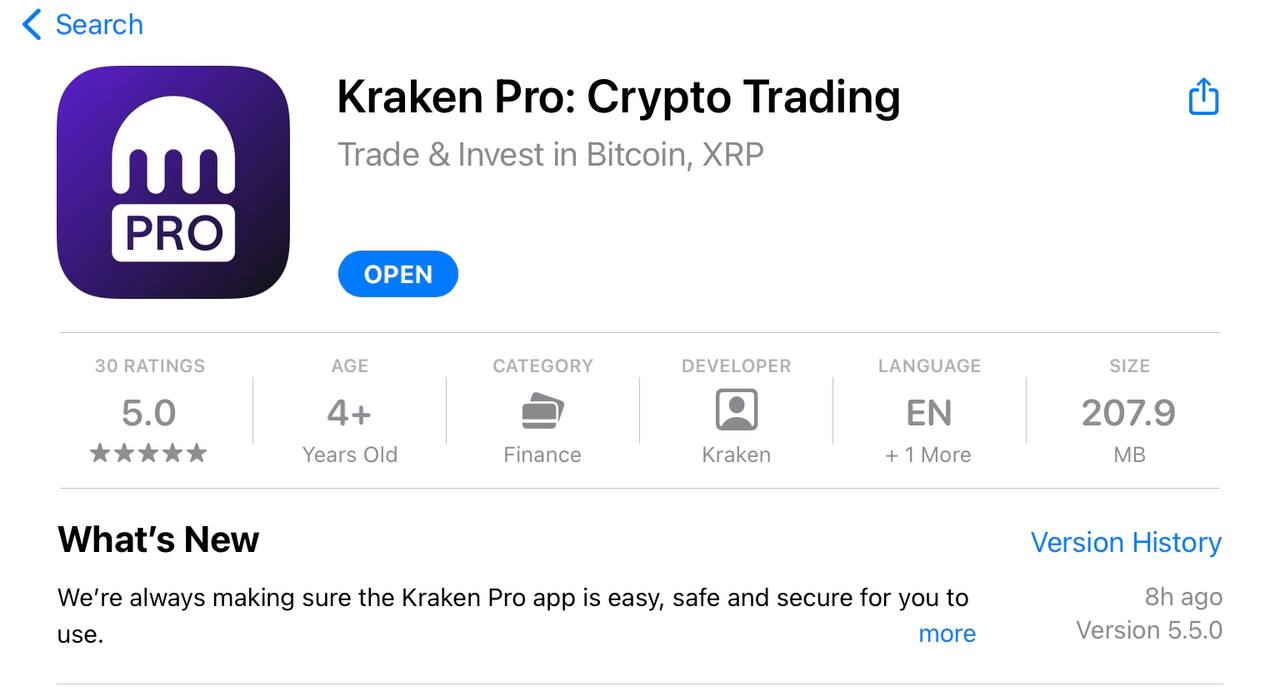
Task: View developer Kraken's page
Action: (736, 412)
